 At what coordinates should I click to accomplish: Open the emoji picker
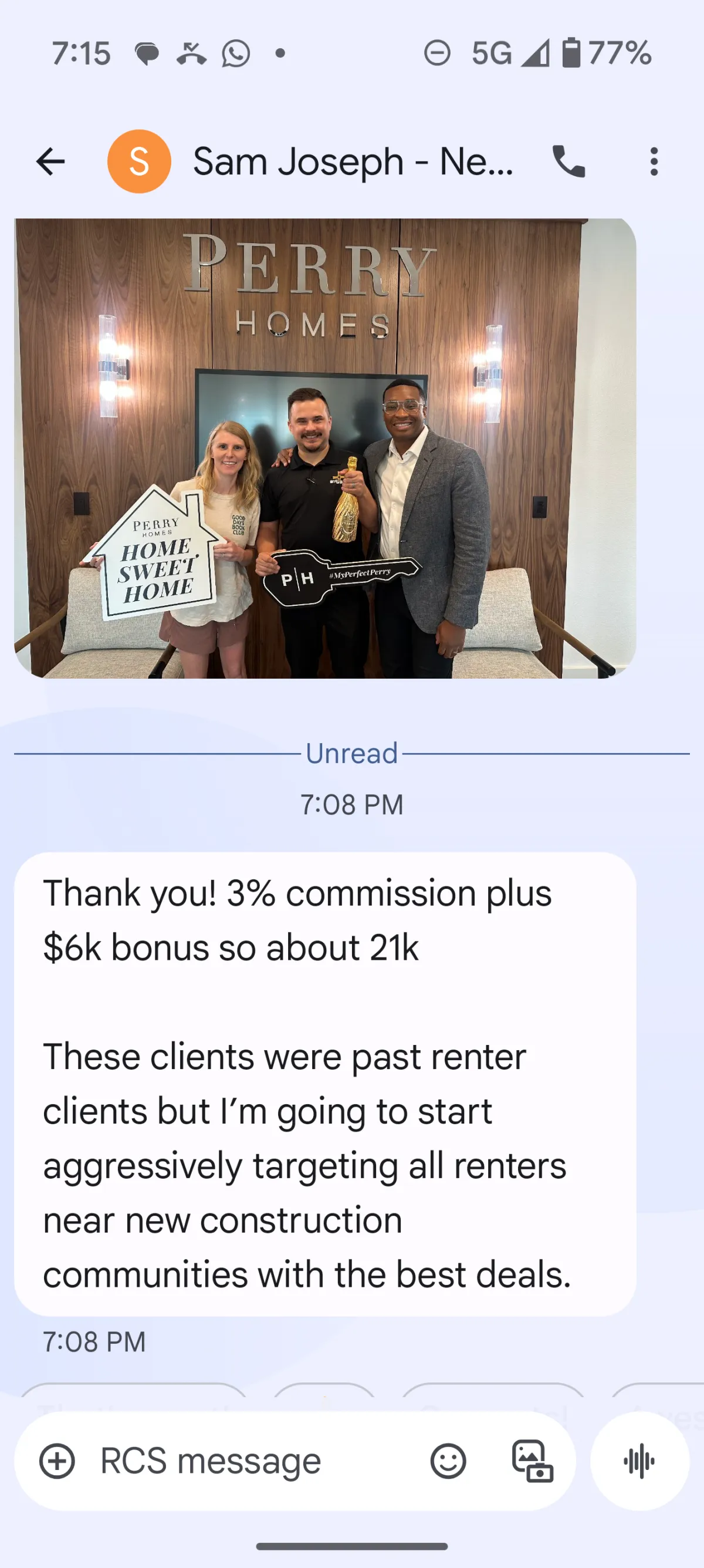pyautogui.click(x=448, y=1461)
